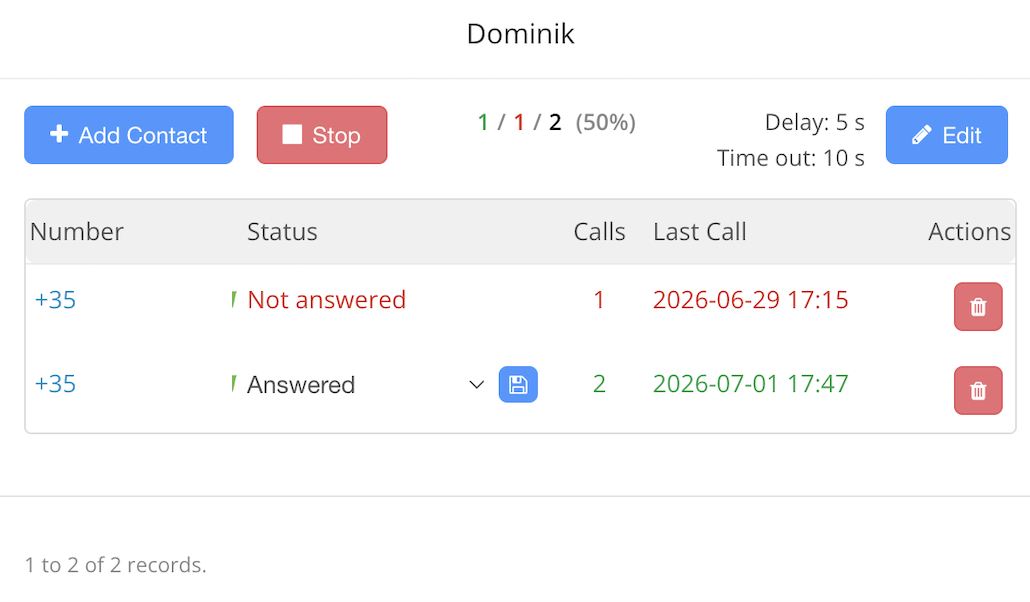1030x602 pixels.
Task: Open the number in the Not answered row
Action: coord(55,300)
